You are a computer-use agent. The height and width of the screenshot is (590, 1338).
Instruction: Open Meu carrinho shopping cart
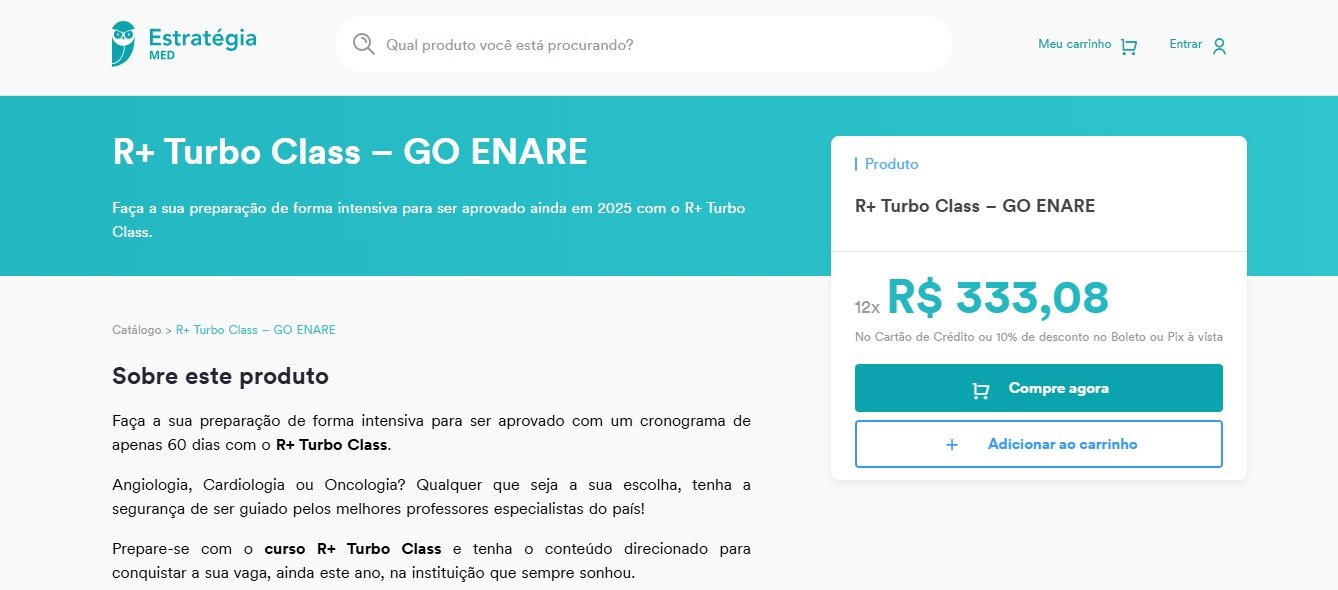click(x=1087, y=45)
